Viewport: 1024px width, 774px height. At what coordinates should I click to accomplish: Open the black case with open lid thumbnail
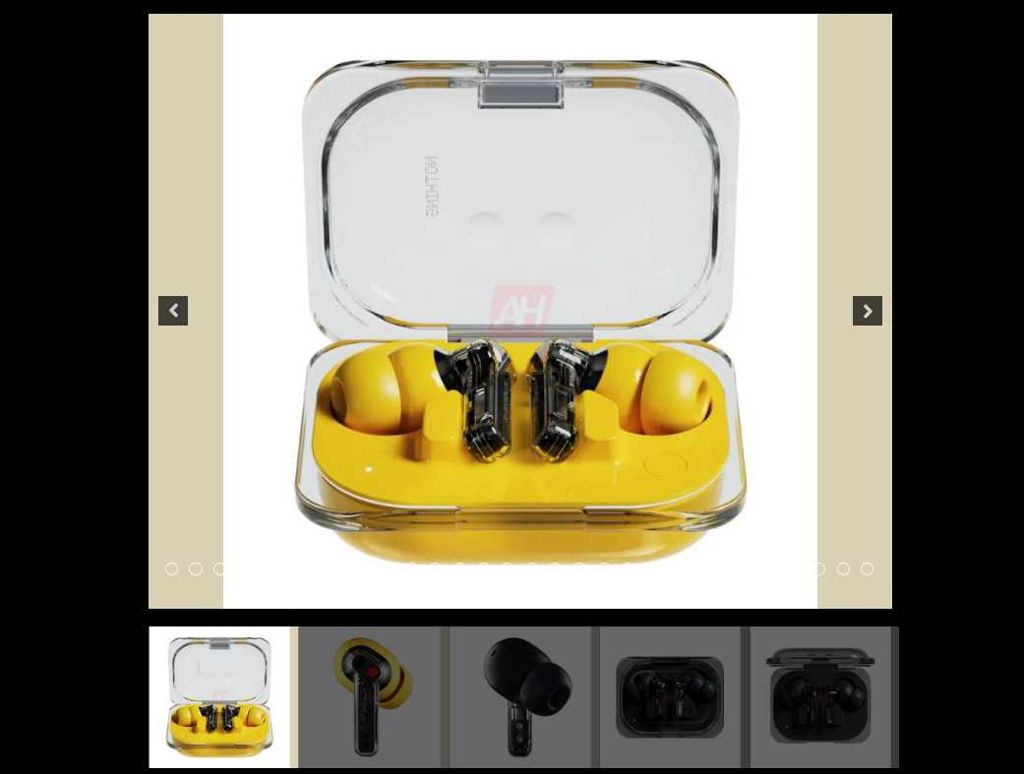tap(820, 697)
